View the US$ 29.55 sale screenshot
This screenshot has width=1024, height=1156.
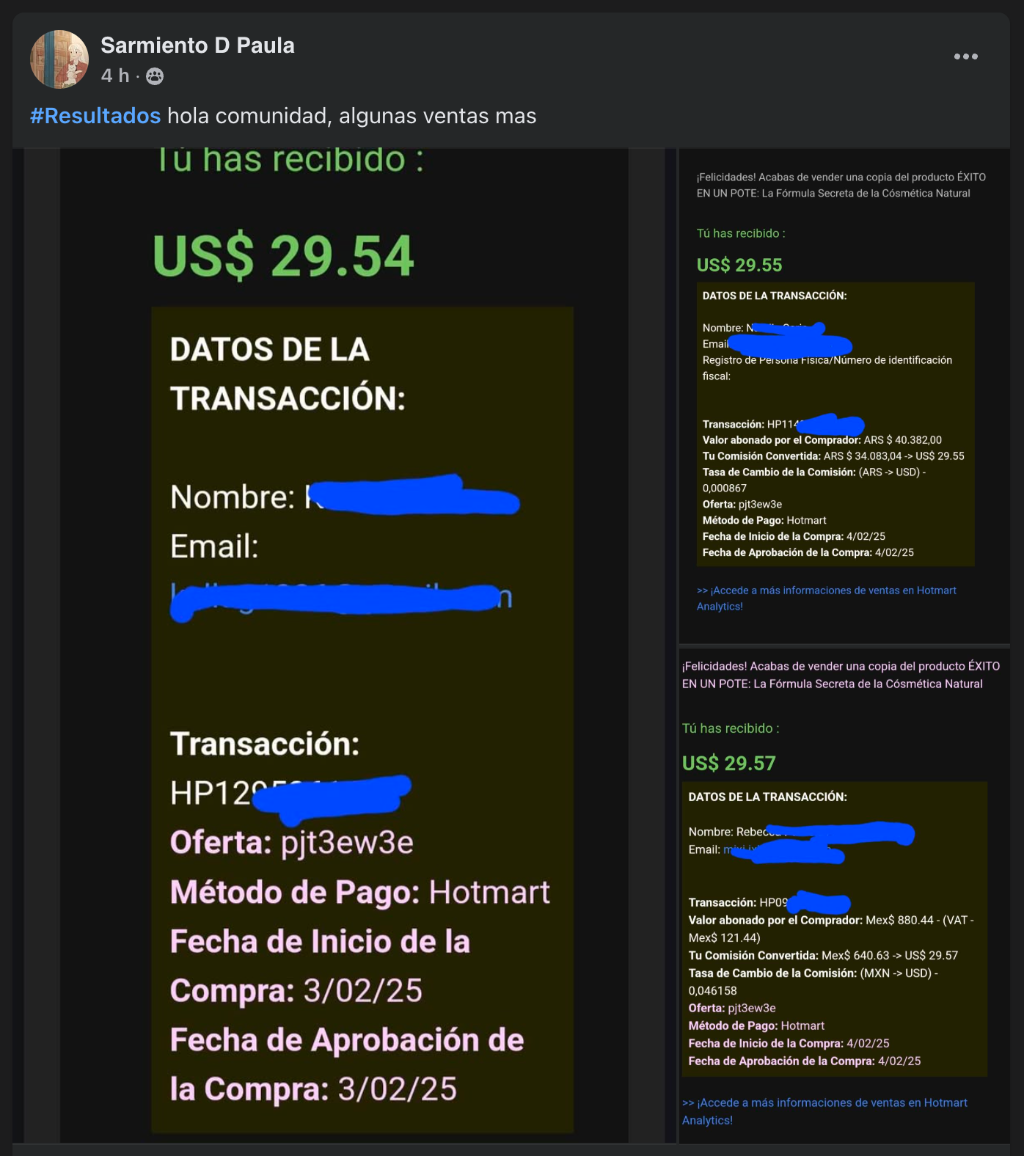(843, 395)
